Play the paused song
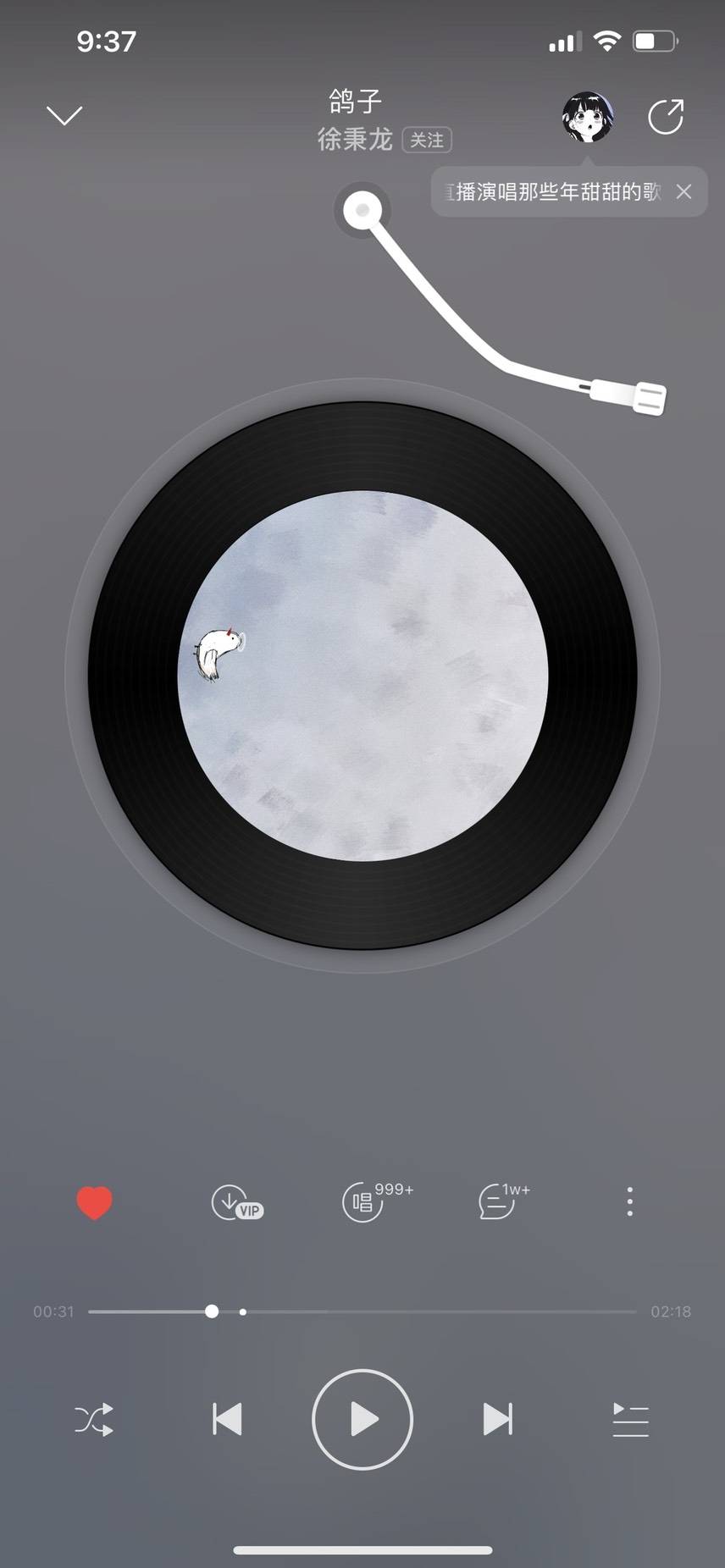725x1568 pixels. (x=362, y=1420)
